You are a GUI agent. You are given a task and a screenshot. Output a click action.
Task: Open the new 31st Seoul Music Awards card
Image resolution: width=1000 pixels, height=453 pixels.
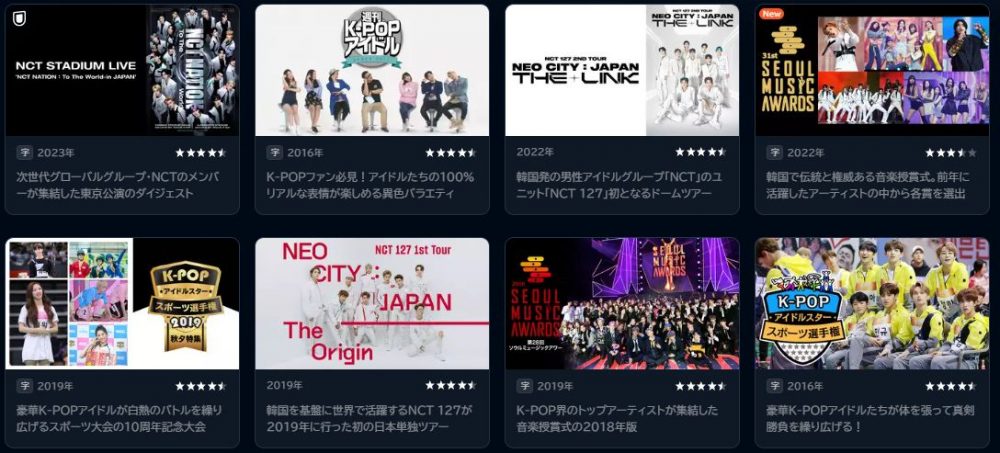872,71
